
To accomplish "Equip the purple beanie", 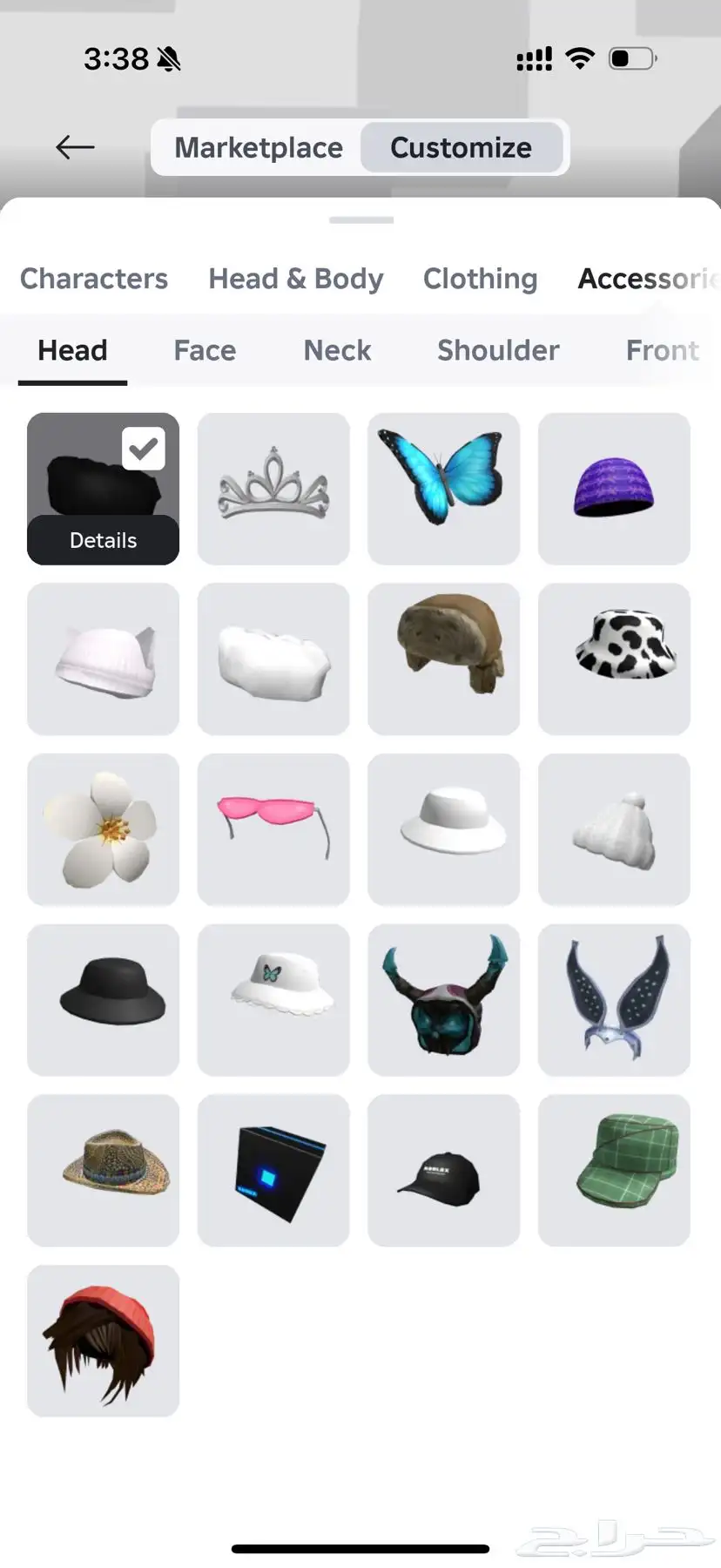I will click(x=614, y=488).
